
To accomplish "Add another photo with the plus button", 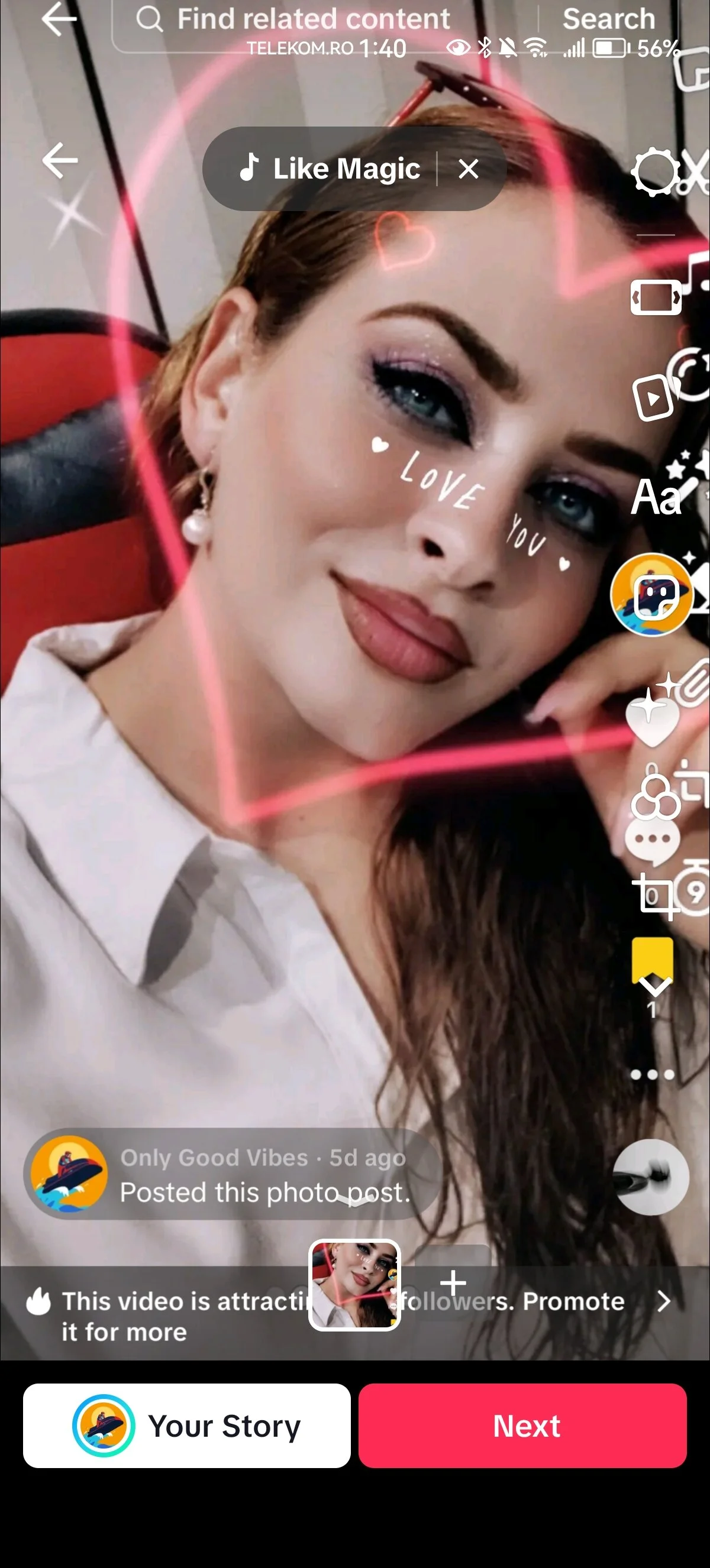I will coord(453,1282).
